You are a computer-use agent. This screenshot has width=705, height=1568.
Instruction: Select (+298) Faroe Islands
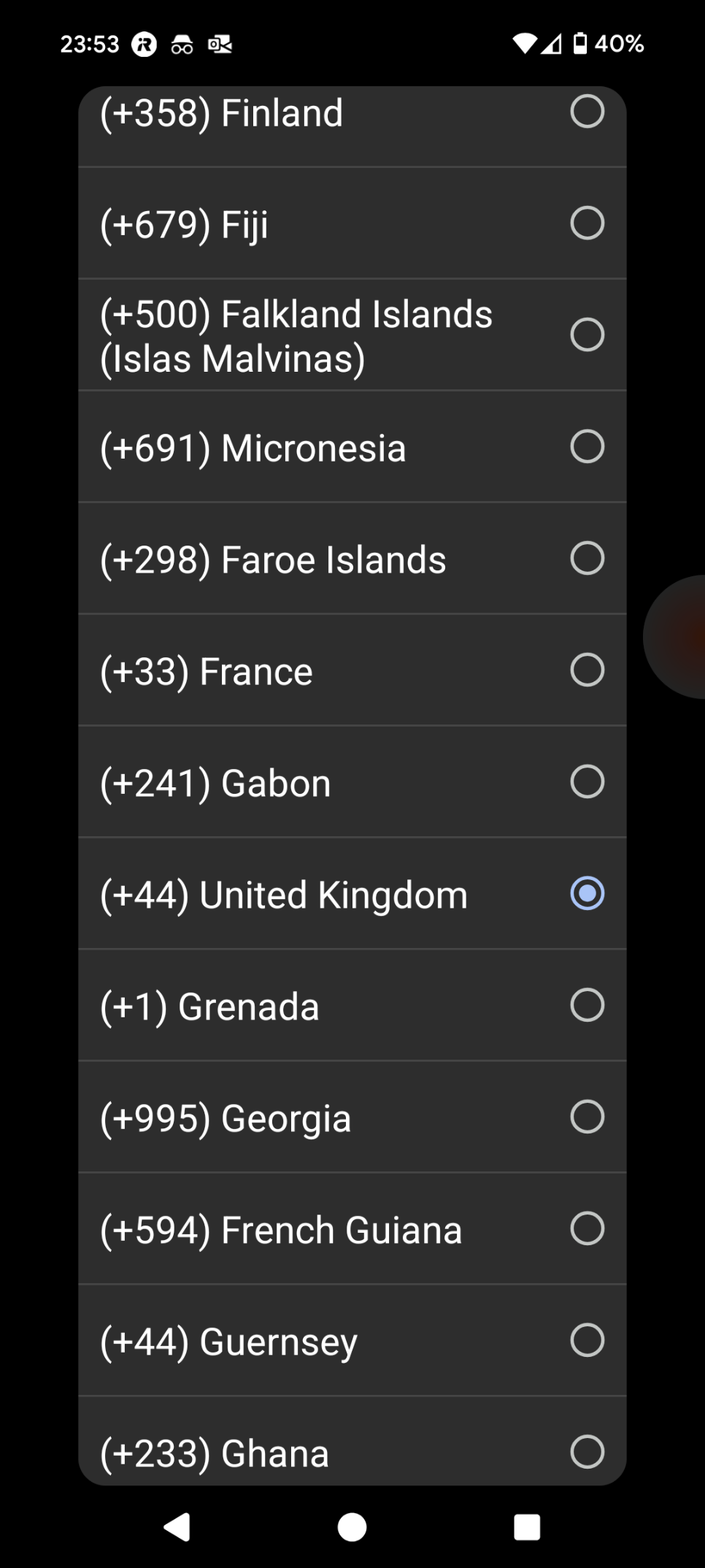tap(352, 558)
